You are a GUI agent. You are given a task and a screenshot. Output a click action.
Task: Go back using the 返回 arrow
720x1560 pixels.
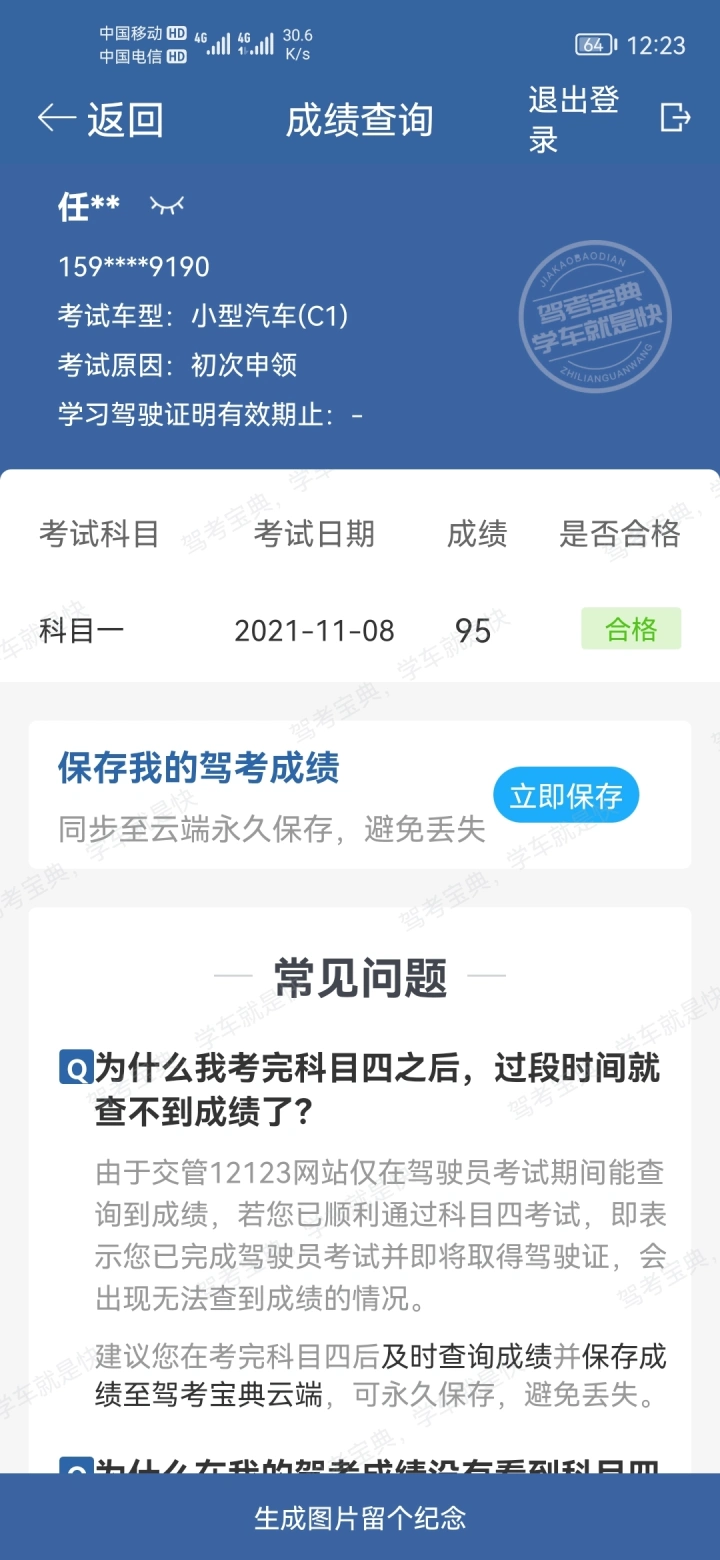pos(99,119)
